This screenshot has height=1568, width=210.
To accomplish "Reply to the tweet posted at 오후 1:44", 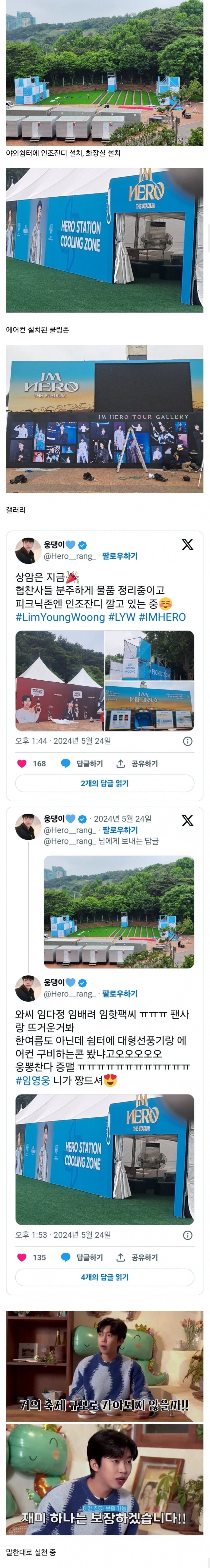I will point(82,763).
